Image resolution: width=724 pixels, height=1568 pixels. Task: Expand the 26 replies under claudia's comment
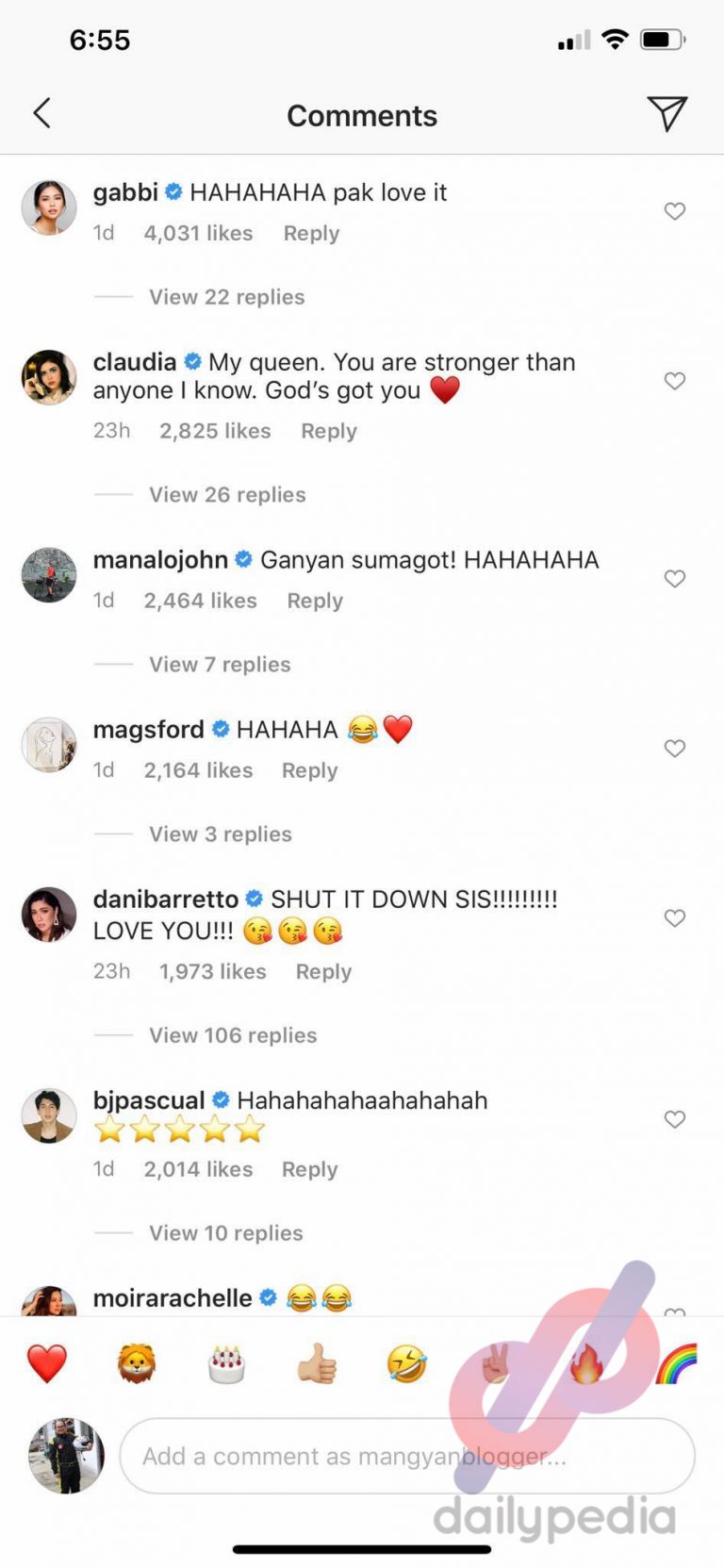click(227, 495)
